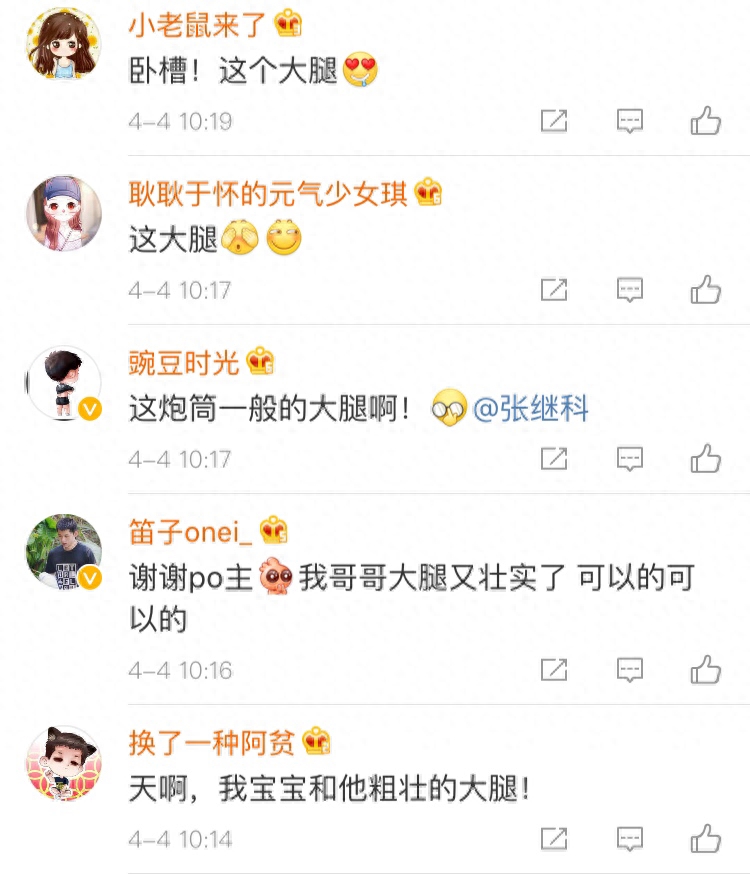Viewport: 750px width, 874px height.
Task: Open 笛子onei_'s profile avatar
Action: pyautogui.click(x=63, y=552)
